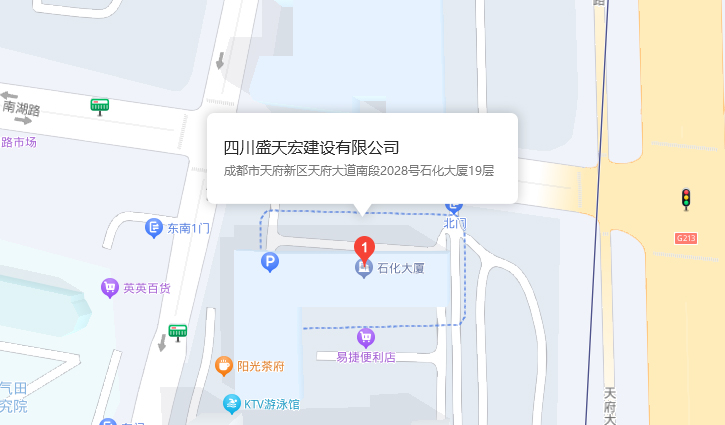Select the 阳光茶府 restaurant marker
This screenshot has width=725, height=425.
[x=225, y=366]
